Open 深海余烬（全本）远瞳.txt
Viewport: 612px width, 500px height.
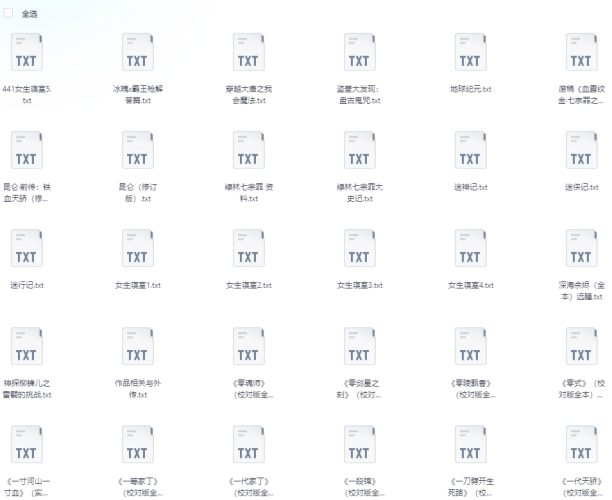click(580, 252)
